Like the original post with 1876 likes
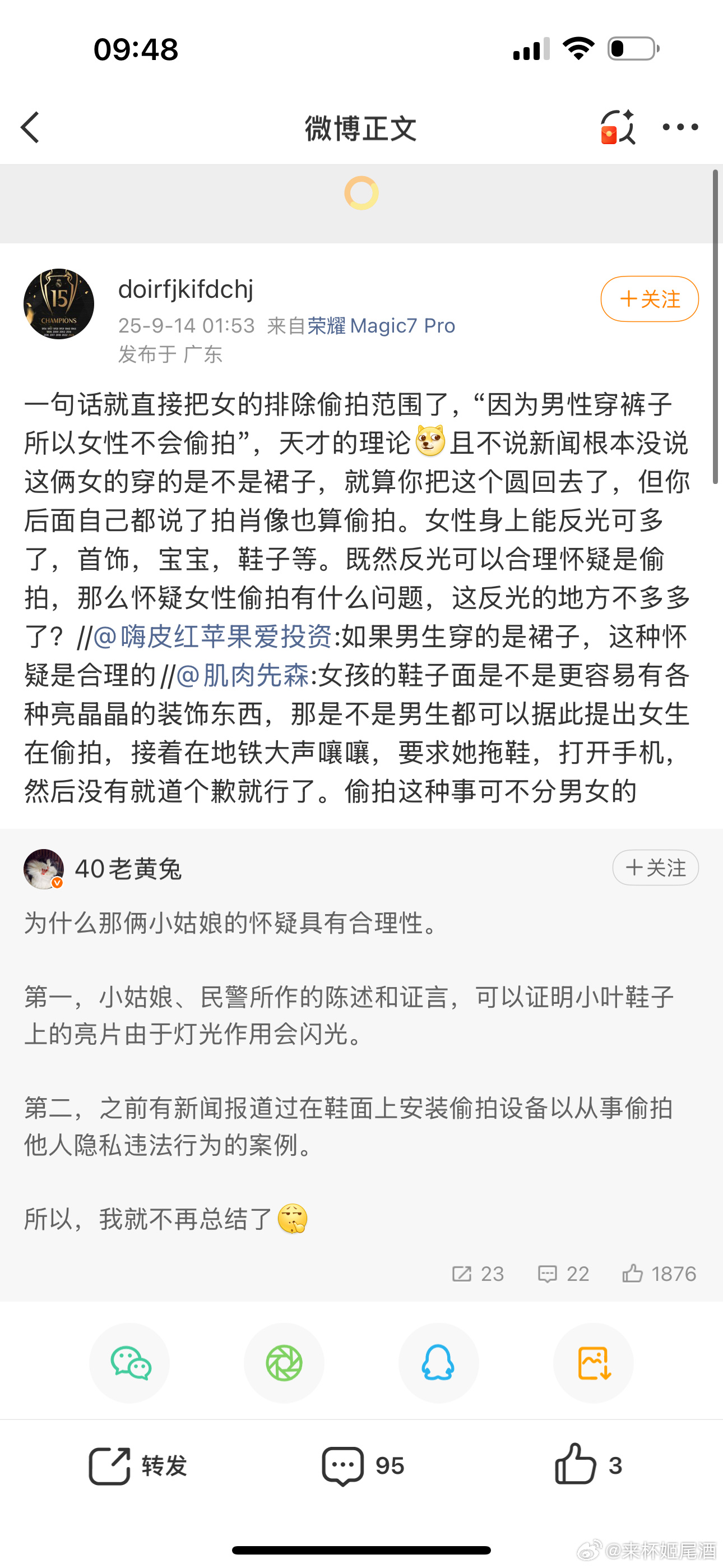 (x=659, y=1274)
